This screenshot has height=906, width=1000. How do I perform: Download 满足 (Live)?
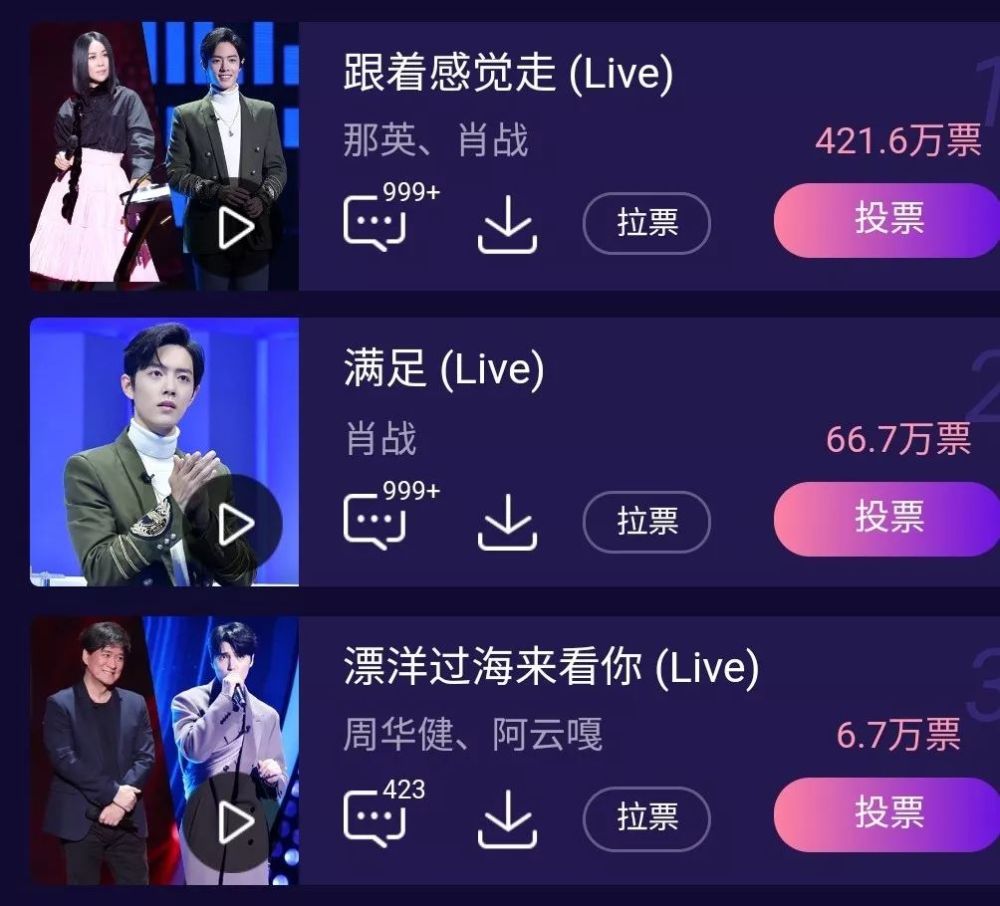click(x=507, y=521)
